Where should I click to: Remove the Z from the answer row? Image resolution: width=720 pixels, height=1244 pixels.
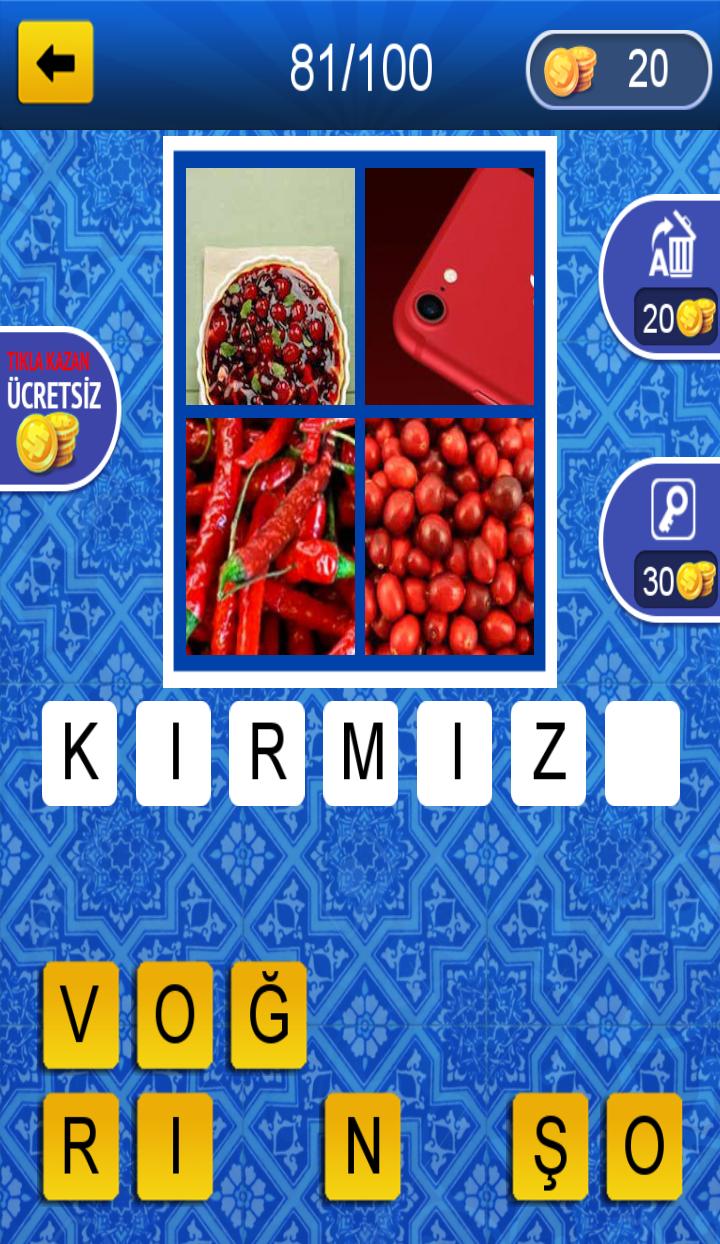coord(548,753)
